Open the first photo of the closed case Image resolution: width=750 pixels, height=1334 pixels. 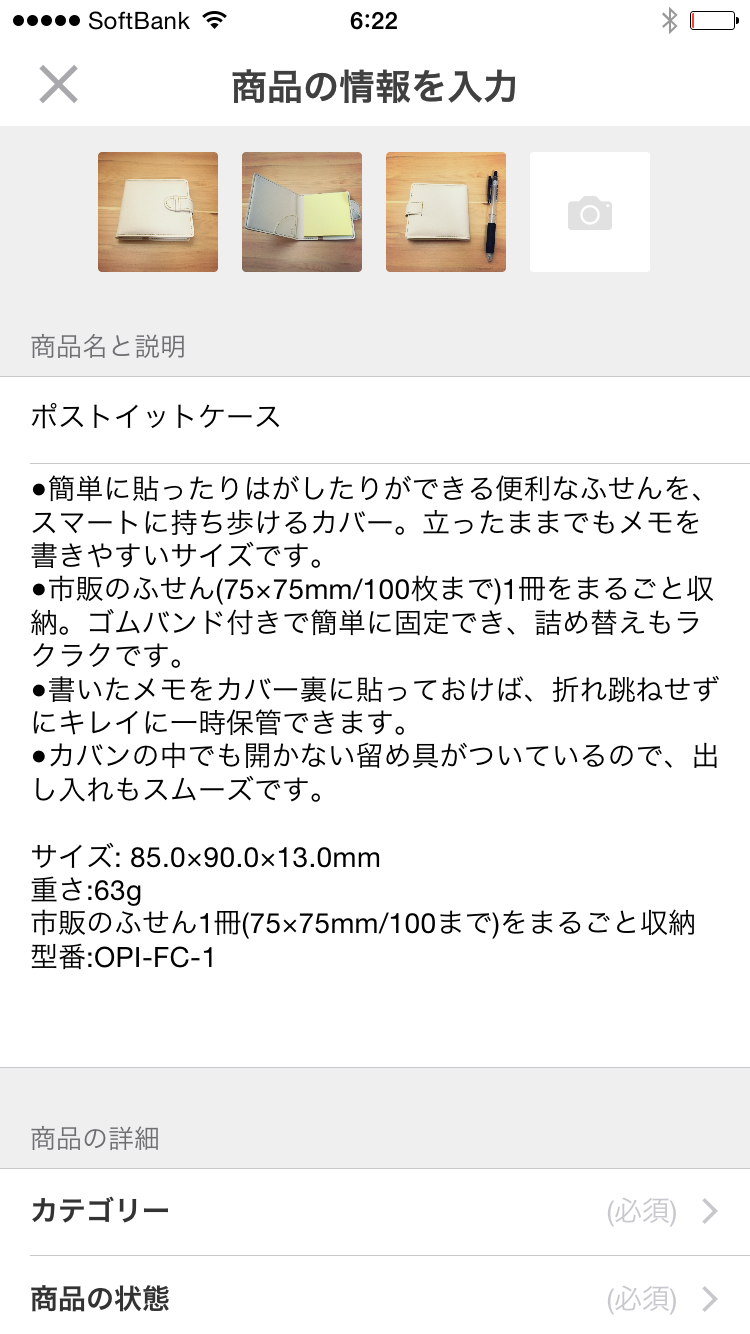[x=158, y=212]
